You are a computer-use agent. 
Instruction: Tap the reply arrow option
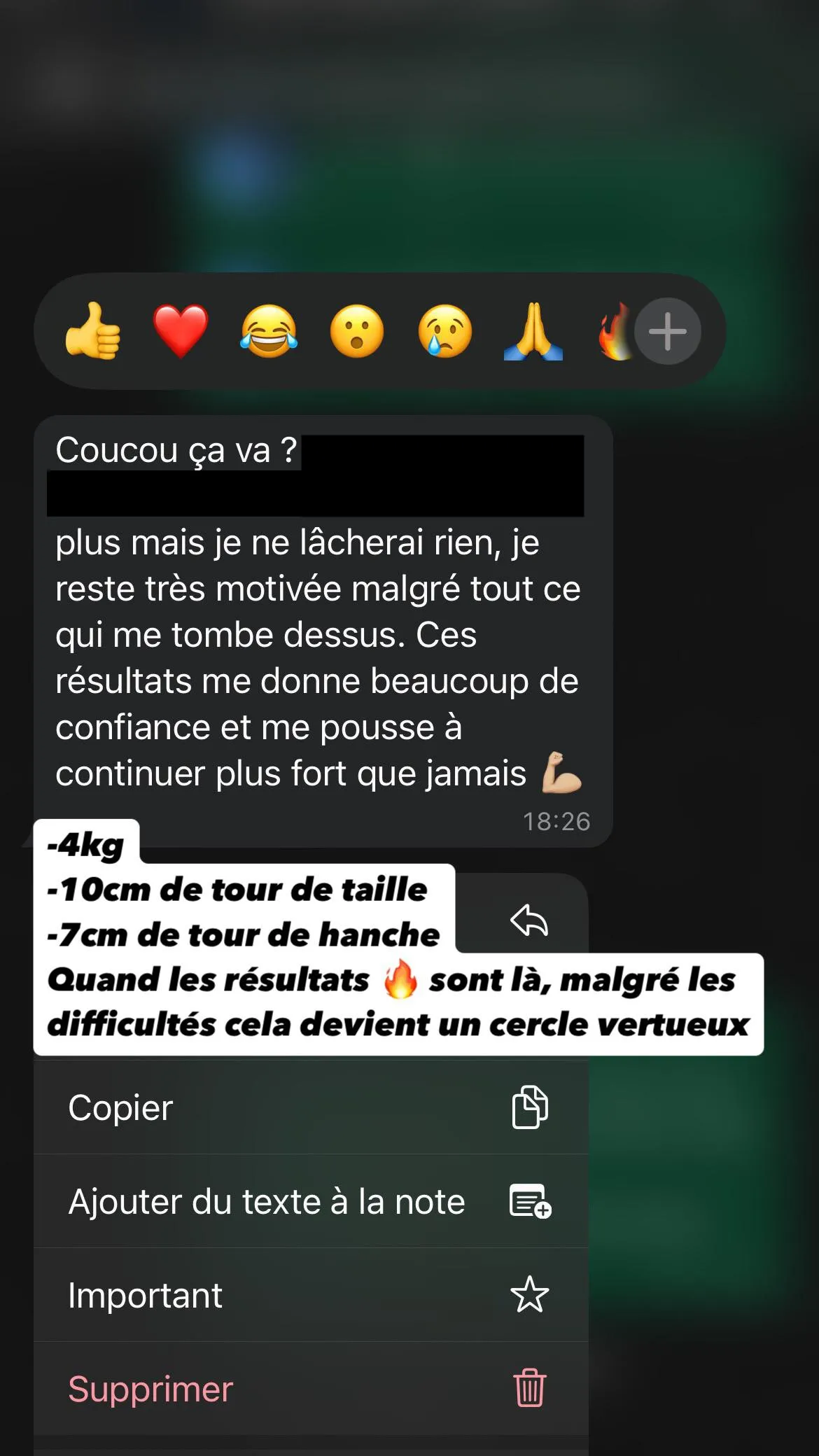(x=528, y=919)
